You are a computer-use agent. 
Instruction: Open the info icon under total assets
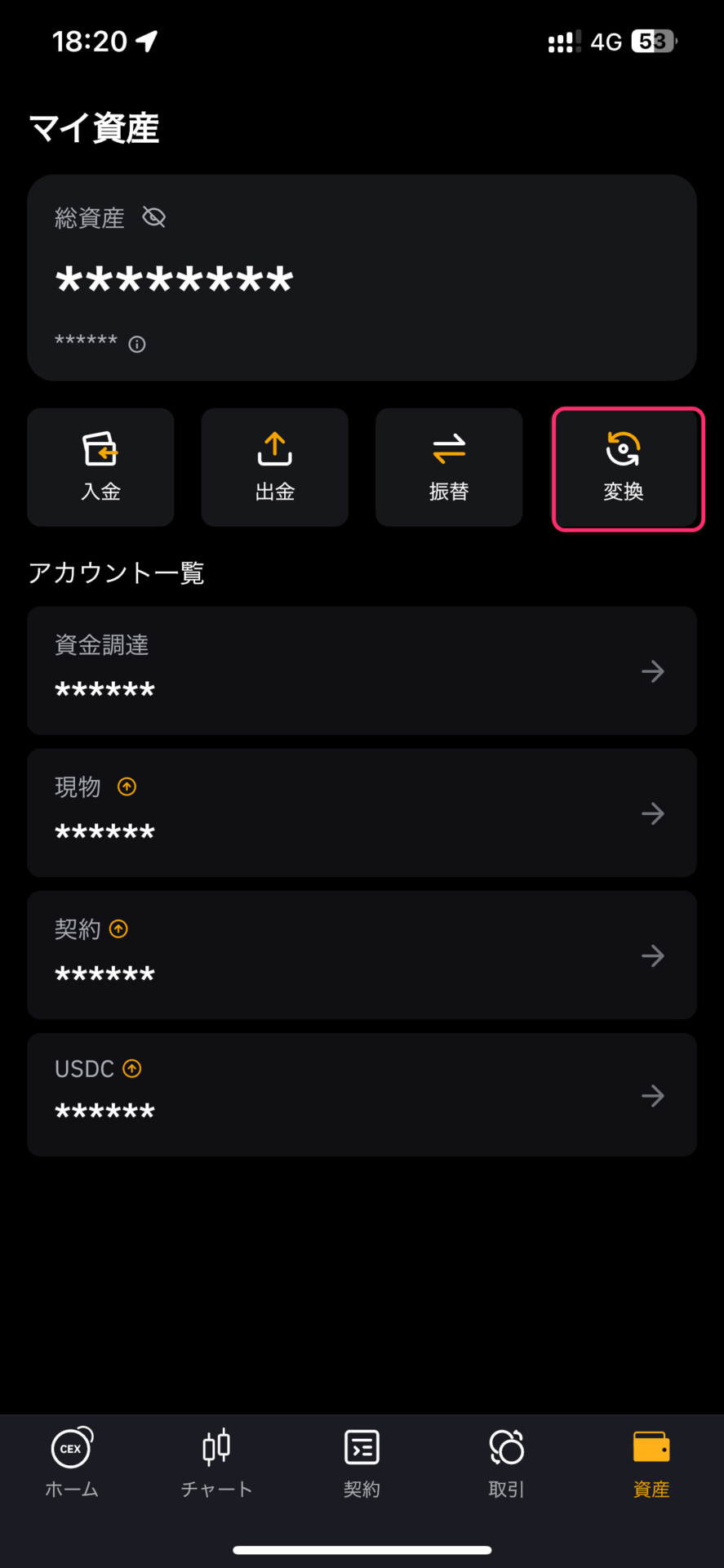(137, 344)
